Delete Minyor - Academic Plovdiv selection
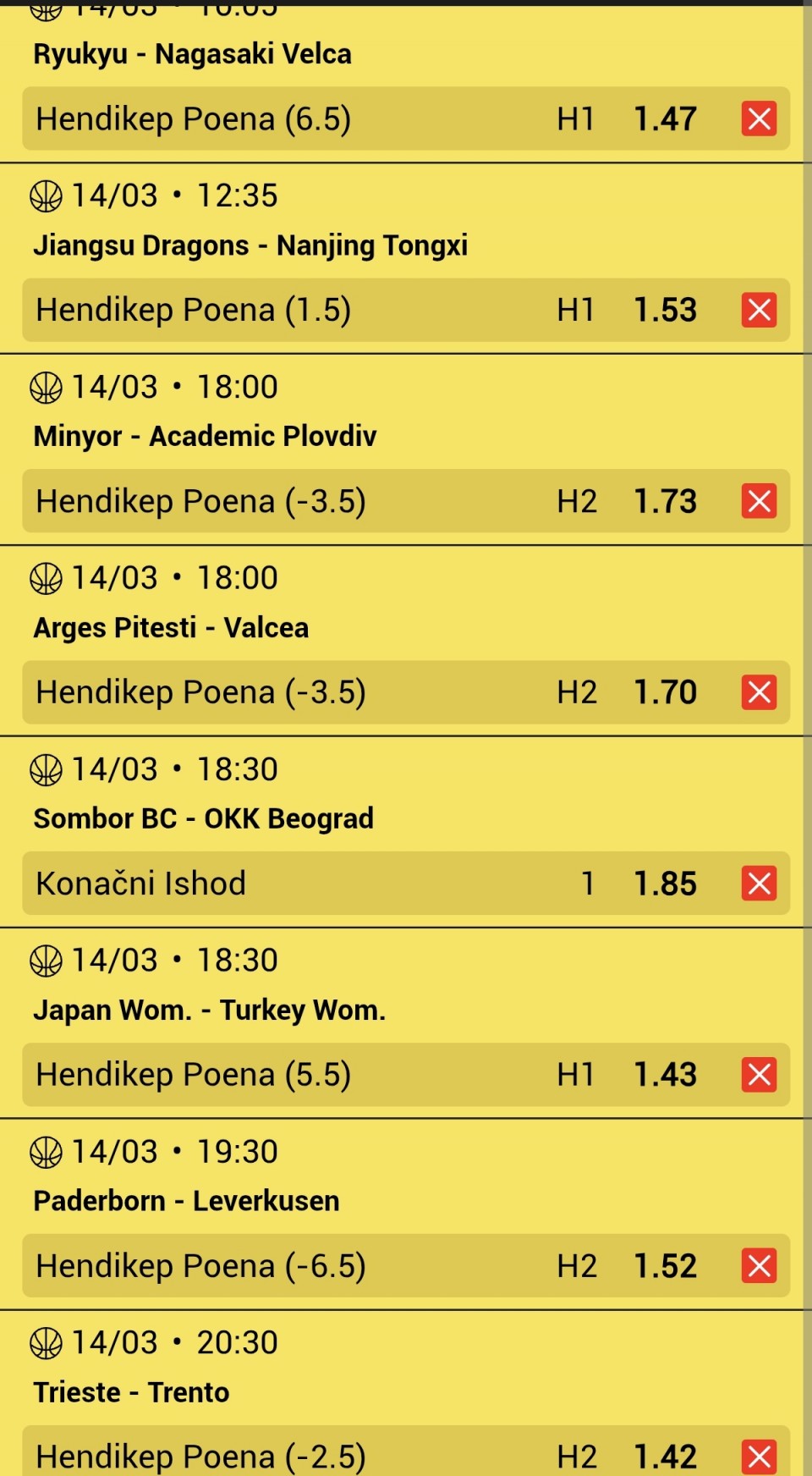 click(x=759, y=501)
